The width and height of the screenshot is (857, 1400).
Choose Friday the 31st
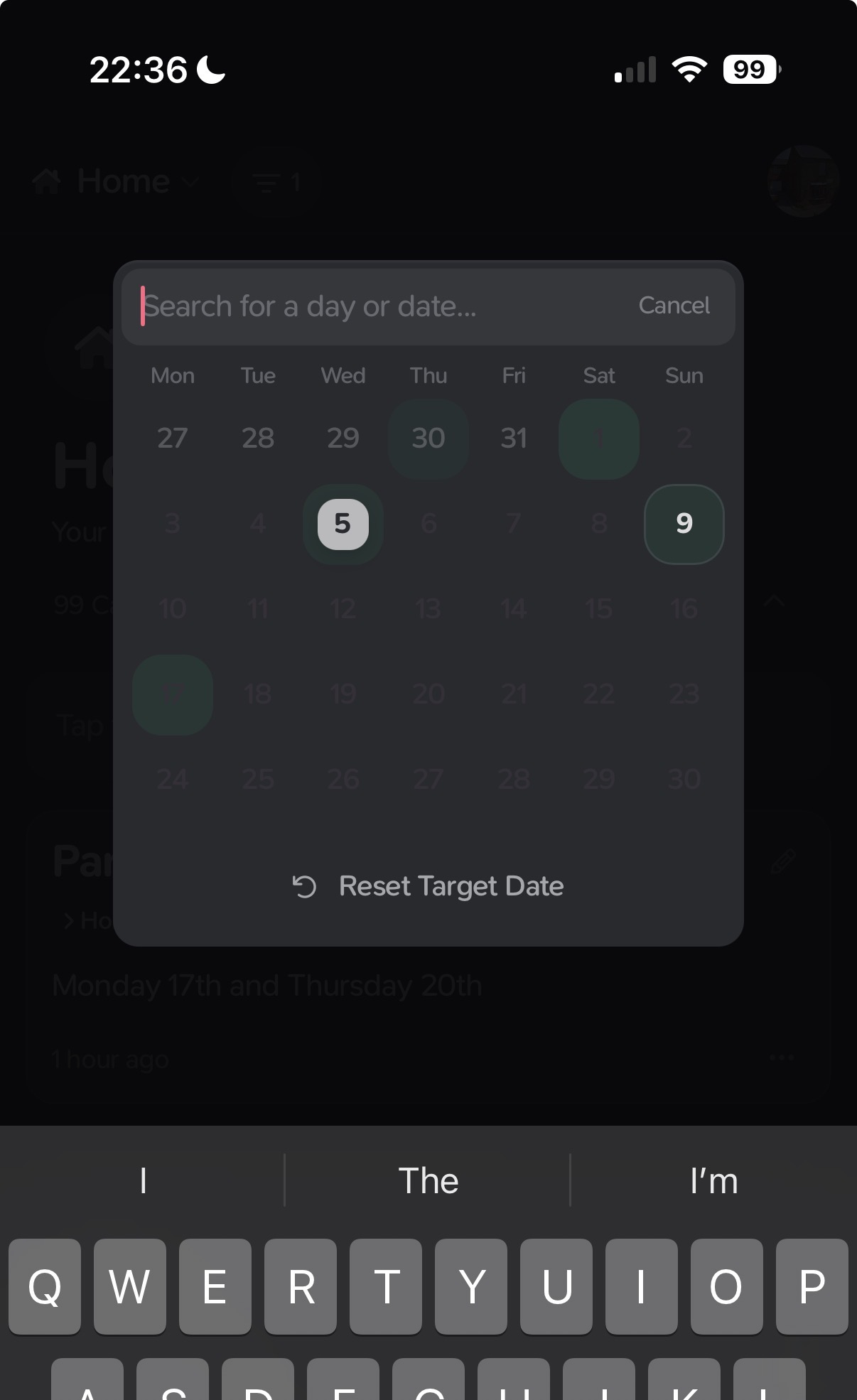[x=514, y=438]
